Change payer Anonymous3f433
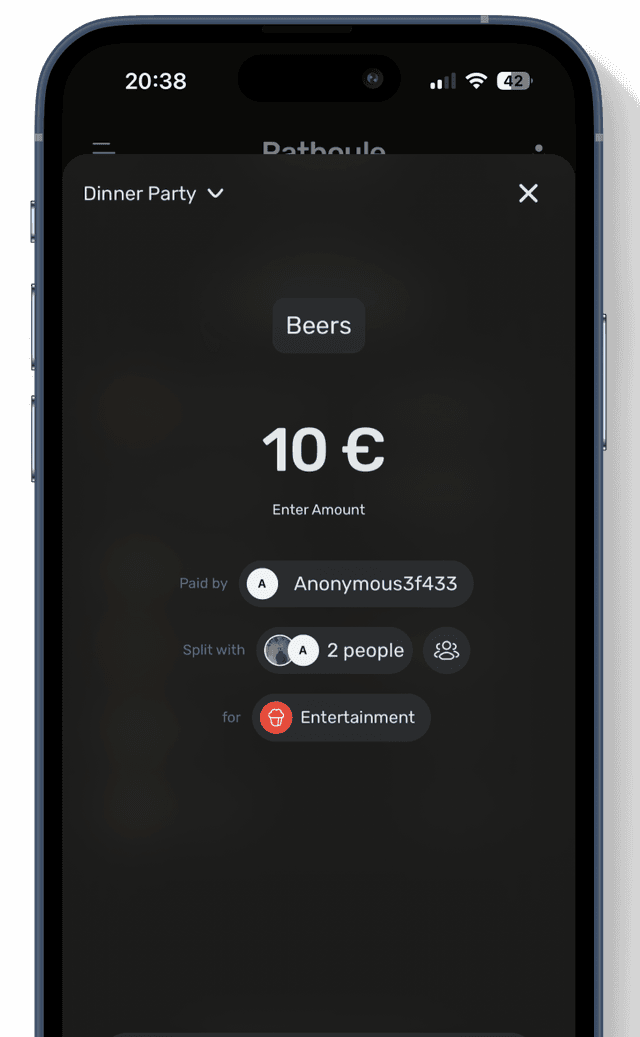640x1037 pixels. click(x=356, y=584)
